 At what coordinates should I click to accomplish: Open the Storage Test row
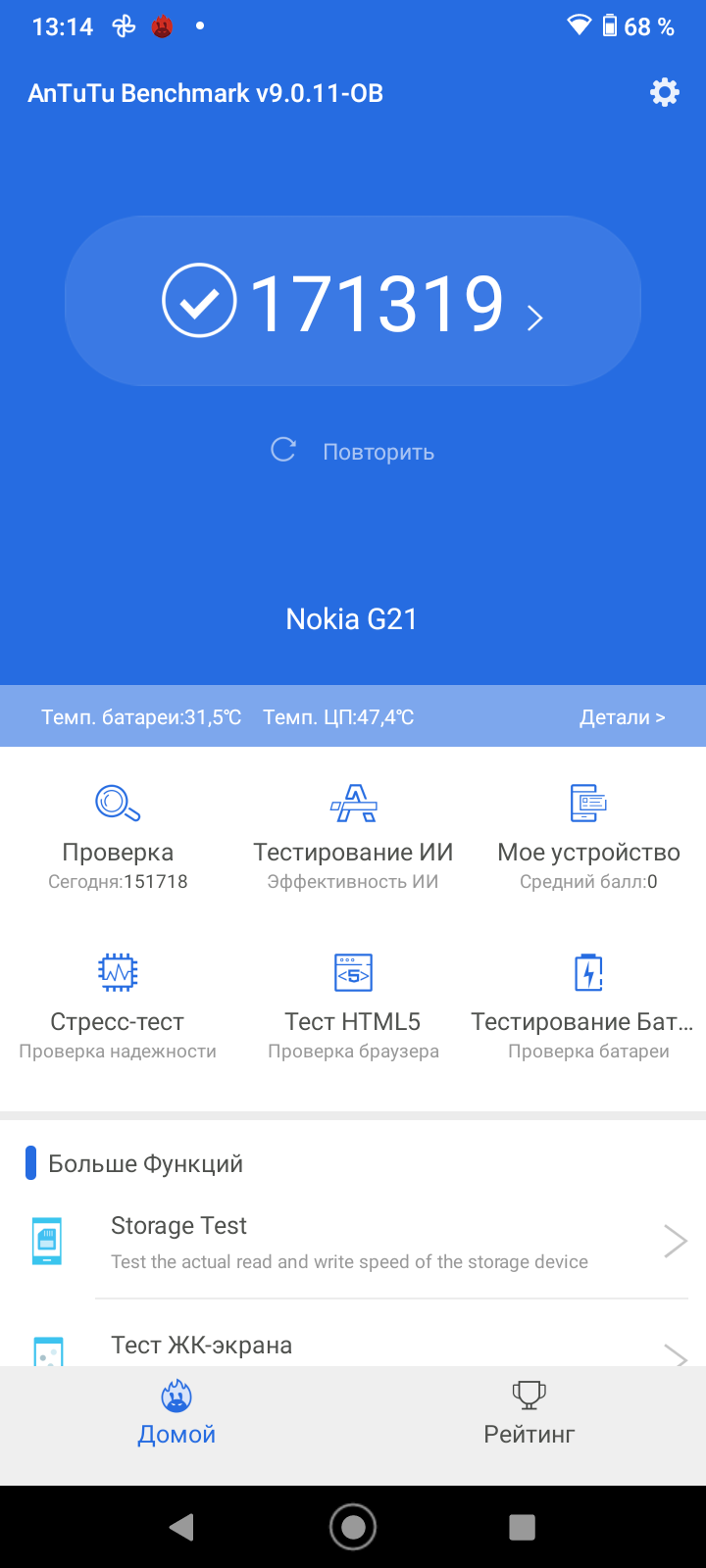tap(353, 1242)
